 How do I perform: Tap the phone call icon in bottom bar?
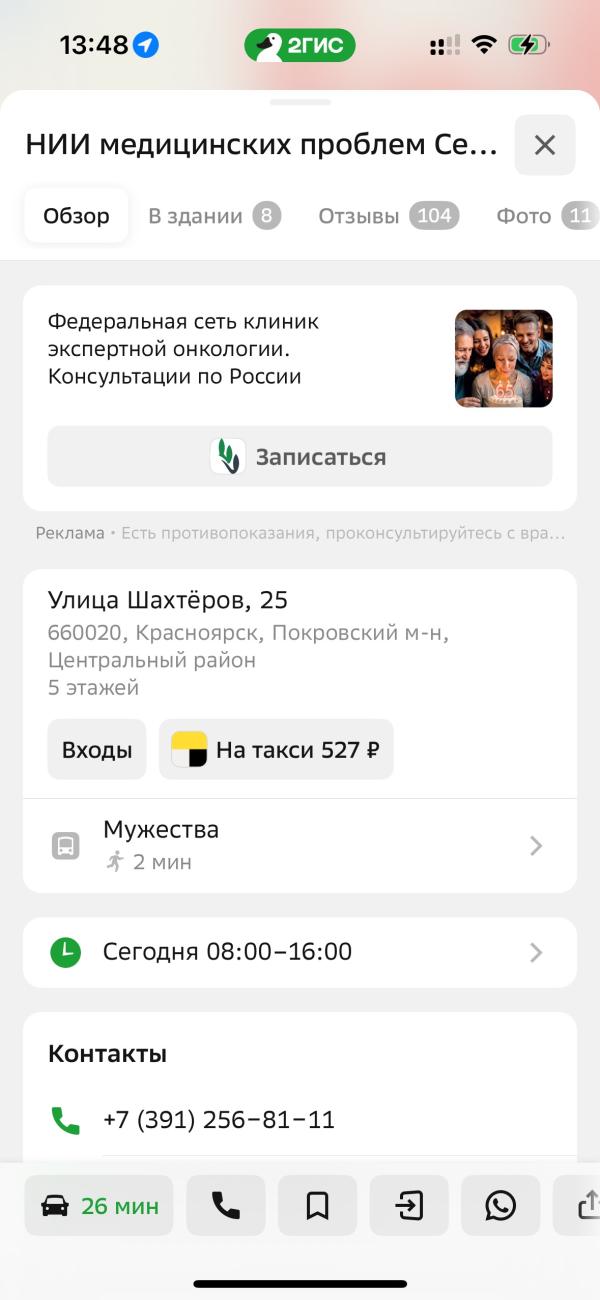pos(226,1206)
